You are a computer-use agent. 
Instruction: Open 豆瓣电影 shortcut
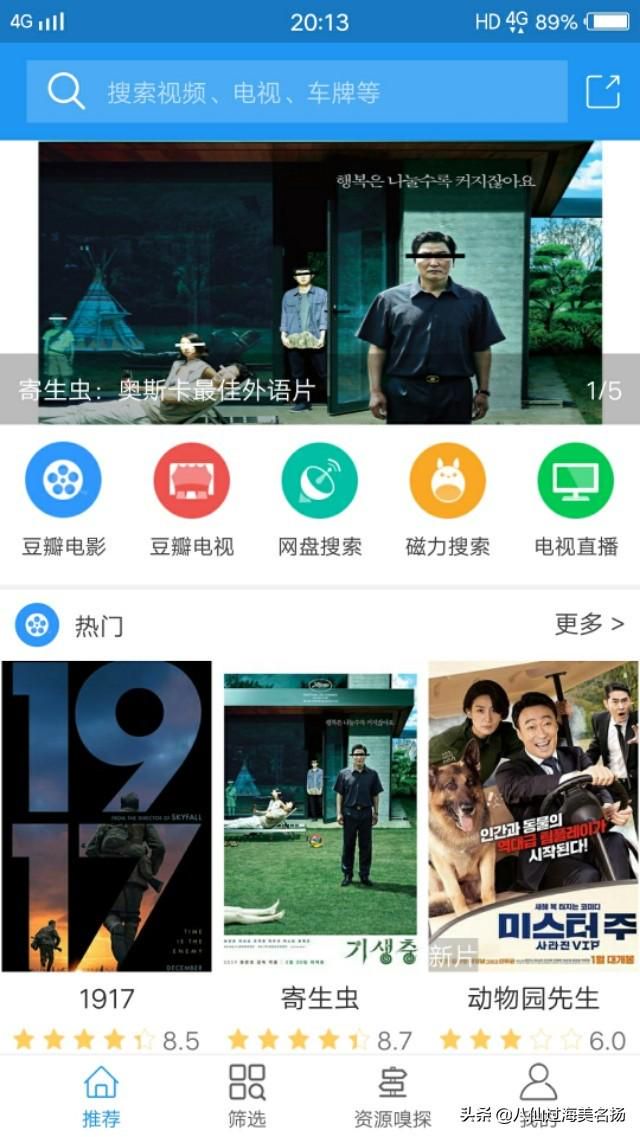pyautogui.click(x=64, y=500)
